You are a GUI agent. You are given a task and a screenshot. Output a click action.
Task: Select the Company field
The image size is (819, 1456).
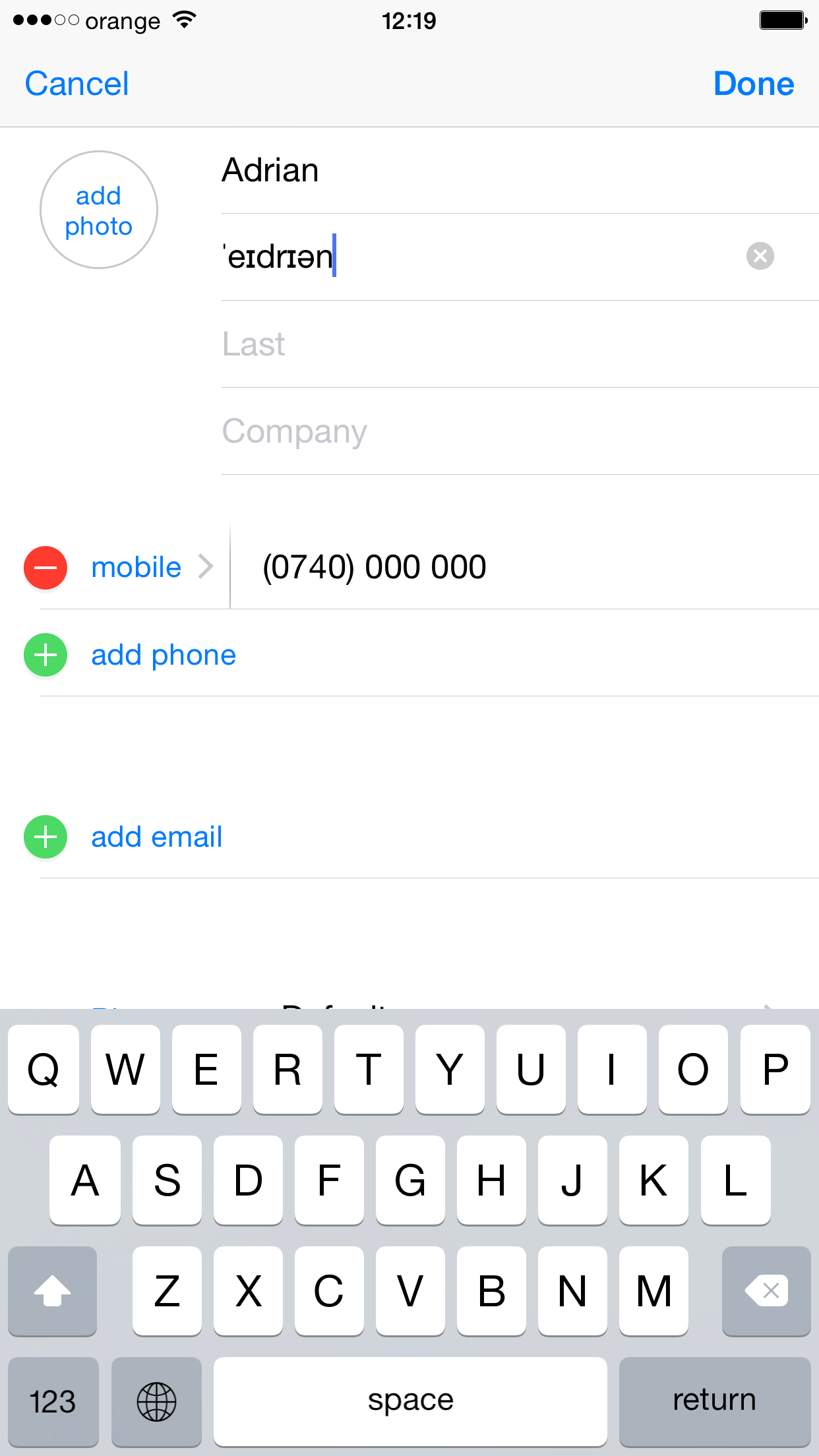520,431
